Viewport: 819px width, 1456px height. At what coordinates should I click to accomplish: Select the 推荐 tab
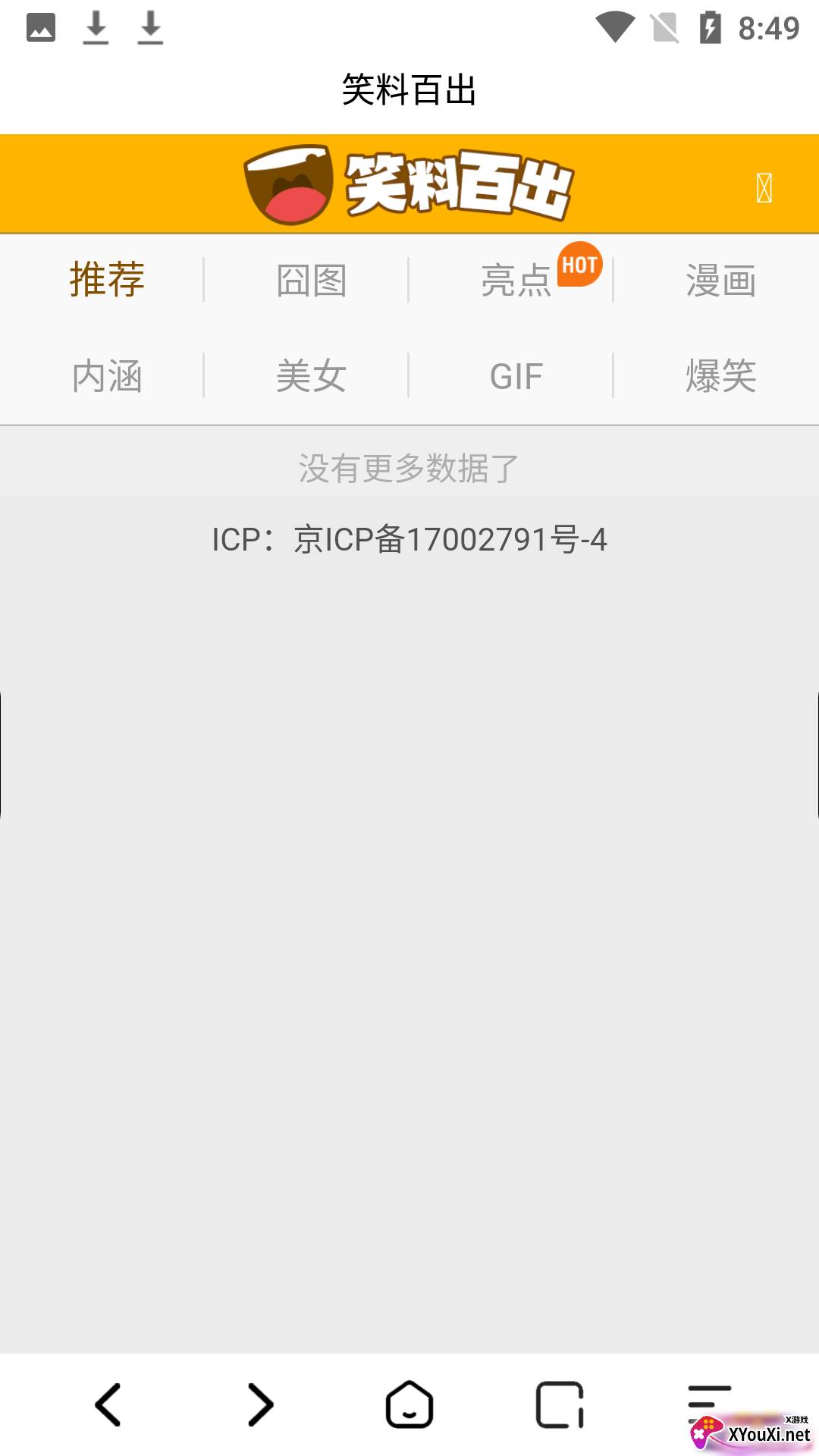pos(107,281)
